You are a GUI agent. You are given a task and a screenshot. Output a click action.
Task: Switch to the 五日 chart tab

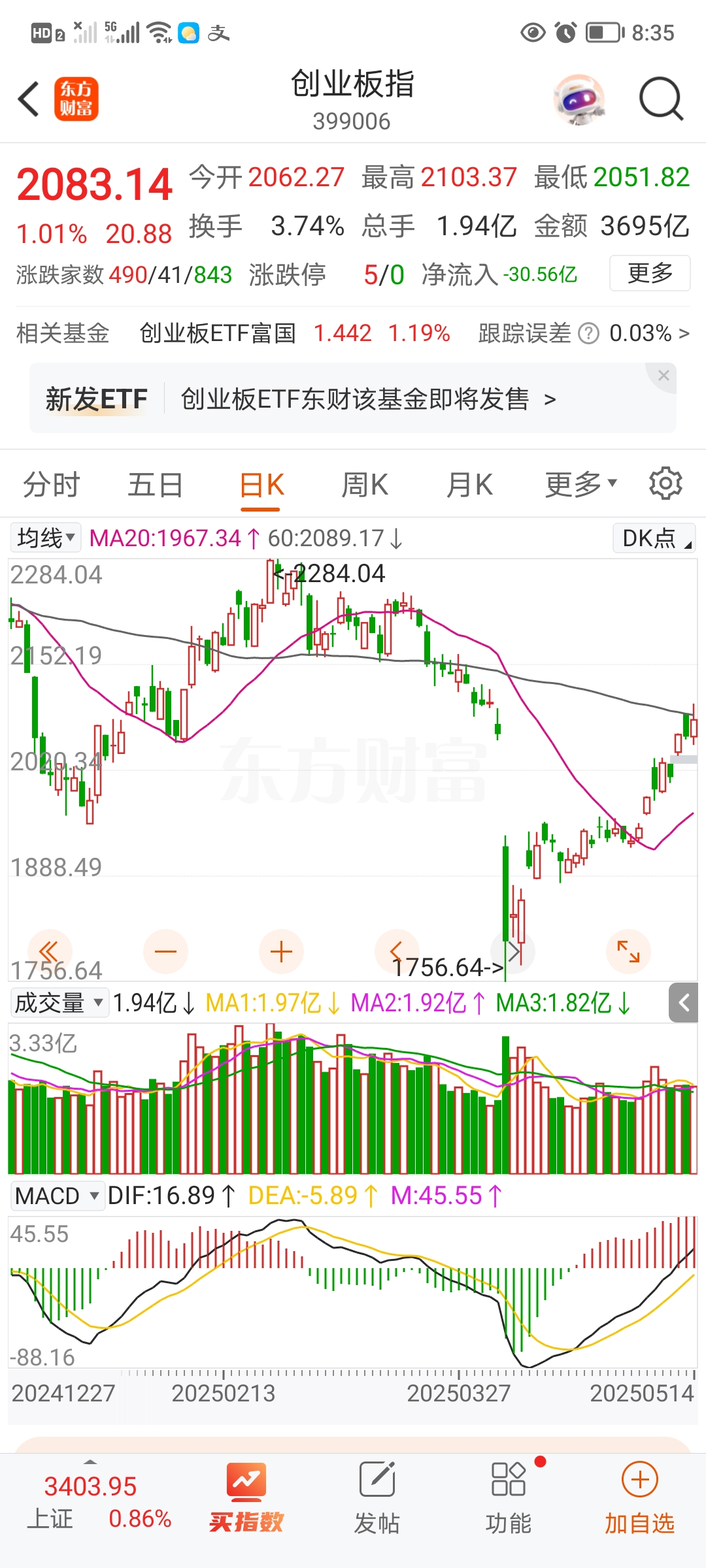coord(155,485)
